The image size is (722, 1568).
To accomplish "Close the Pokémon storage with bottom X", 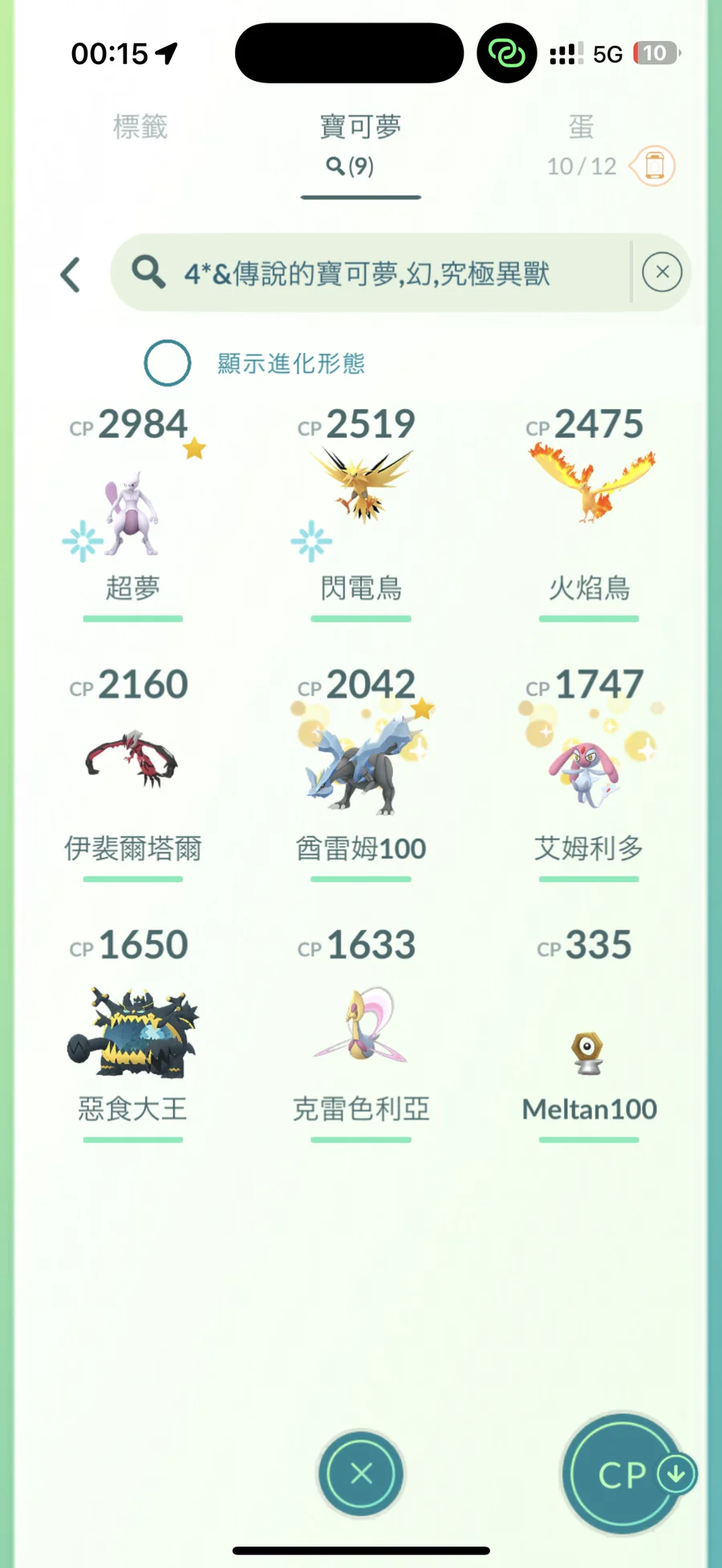I will pos(361,1473).
